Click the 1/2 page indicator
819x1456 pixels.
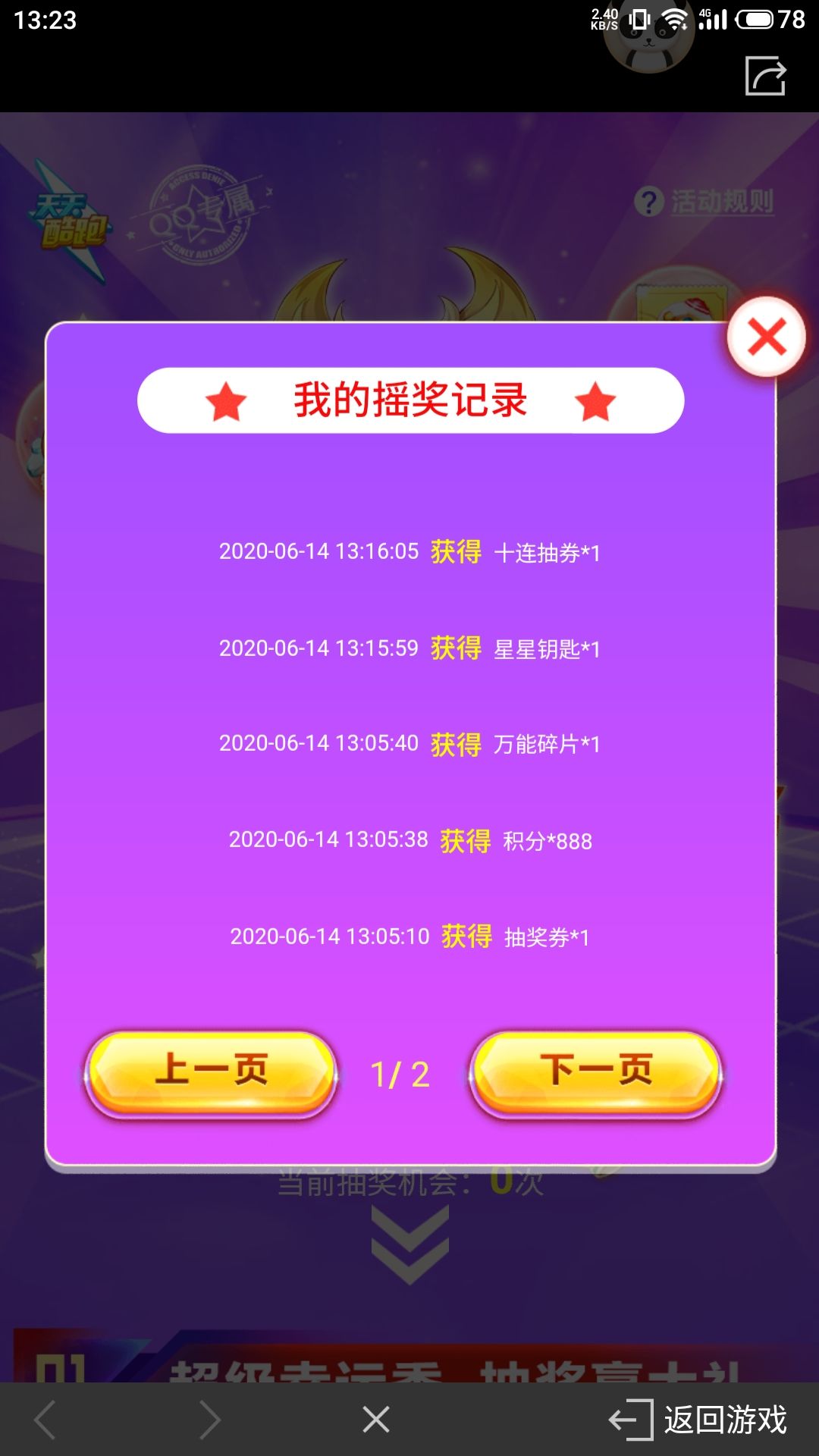point(400,1071)
